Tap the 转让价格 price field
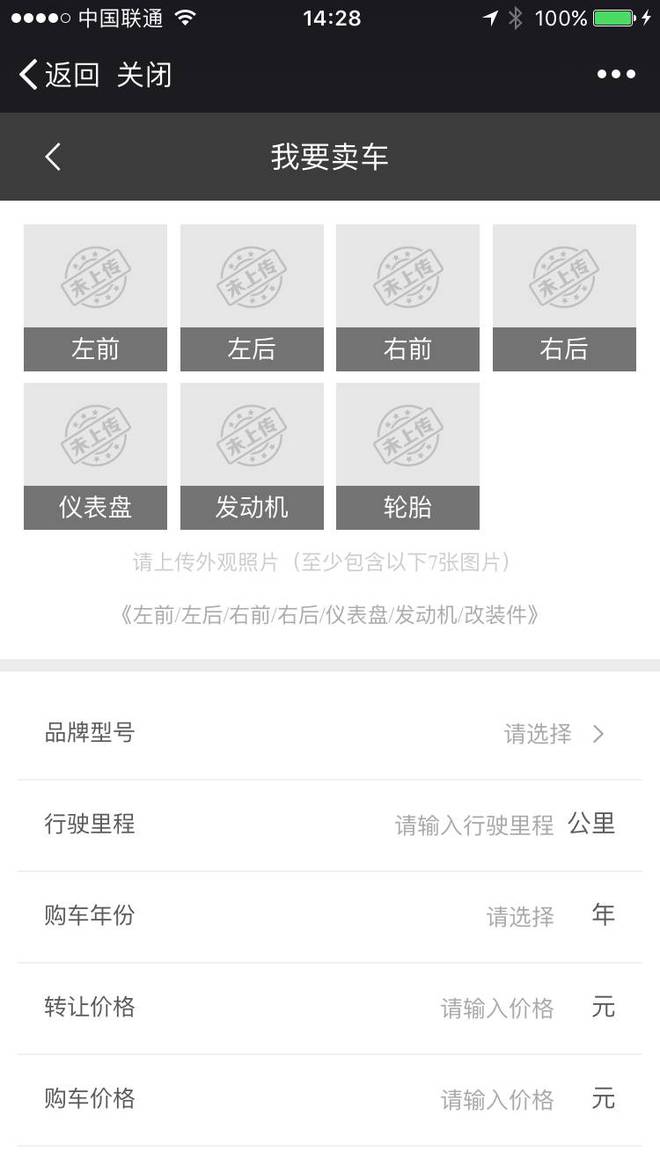Screen dimensions: 660x1174 tap(497, 1008)
